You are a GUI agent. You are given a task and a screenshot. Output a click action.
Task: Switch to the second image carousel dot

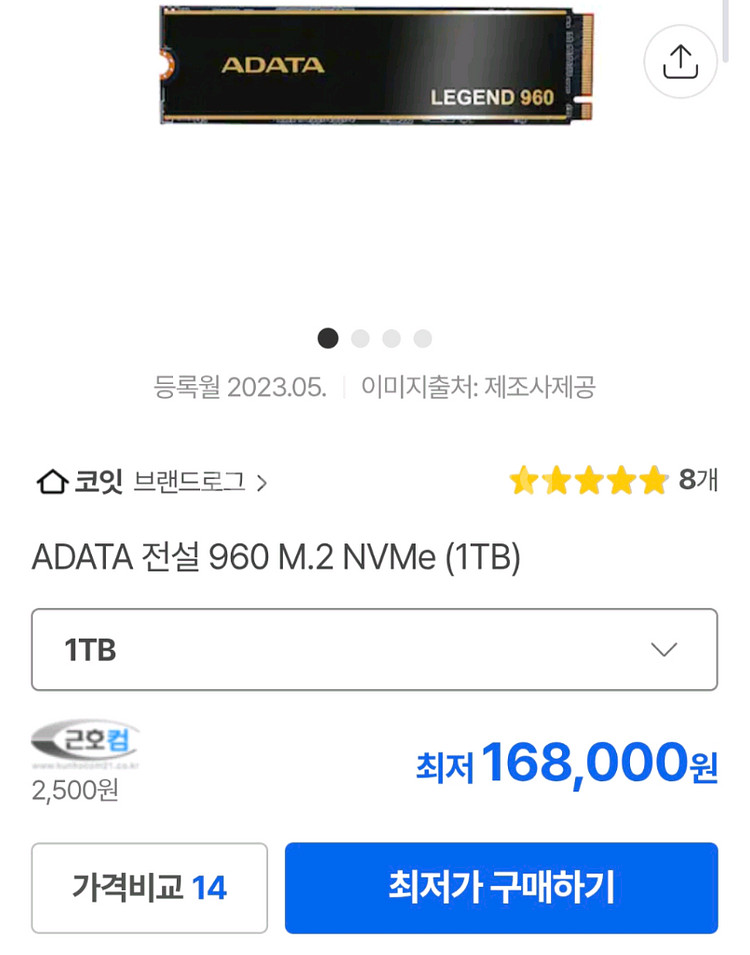[x=359, y=339]
